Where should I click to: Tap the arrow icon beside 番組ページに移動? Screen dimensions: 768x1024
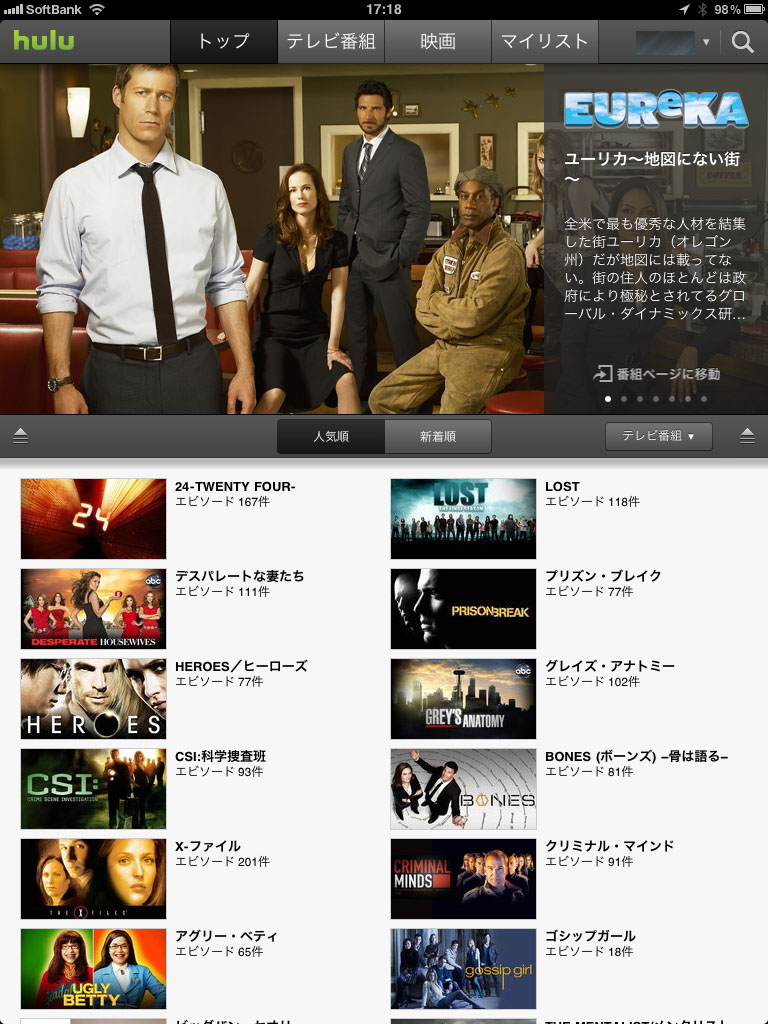coord(605,373)
